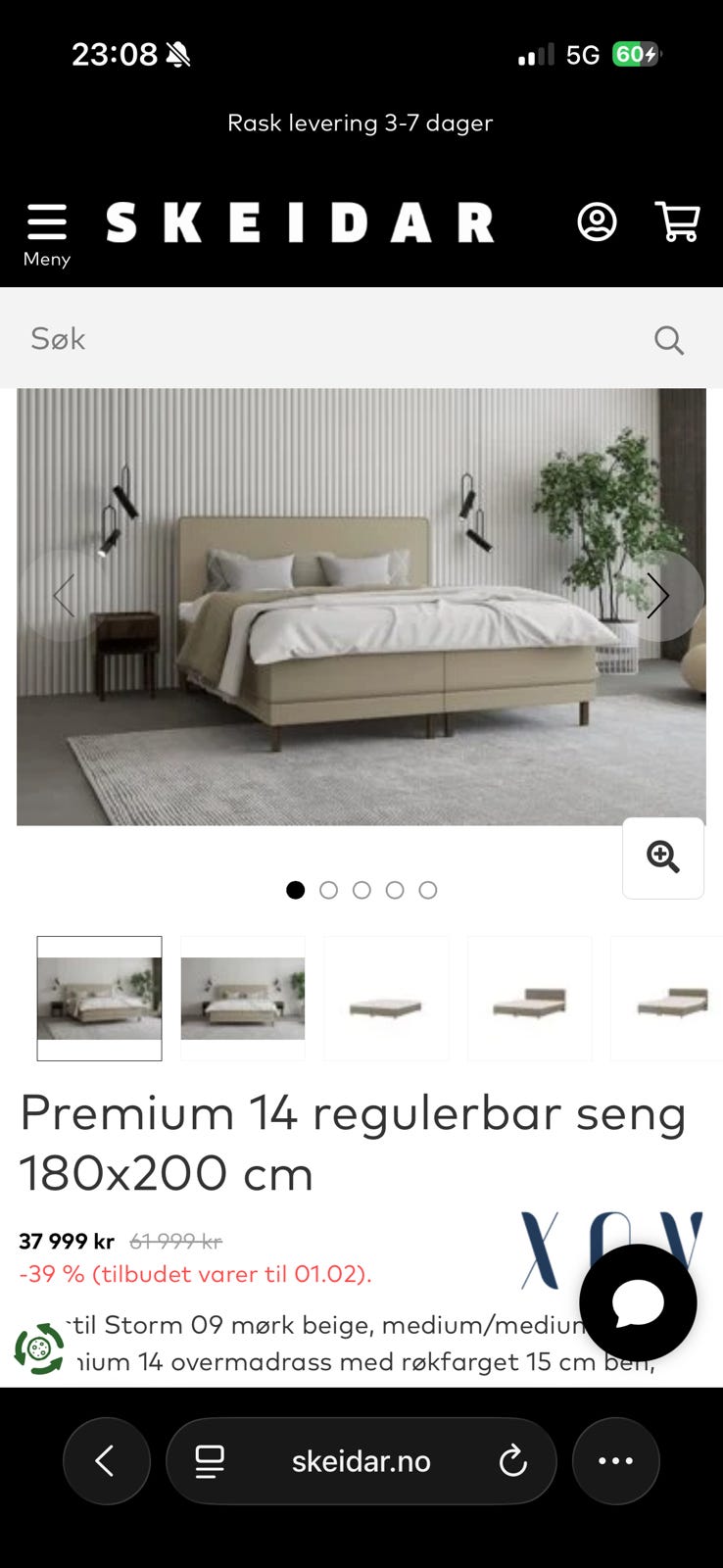Select the third bed frame thumbnail
The height and width of the screenshot is (1568, 723).
click(x=386, y=998)
